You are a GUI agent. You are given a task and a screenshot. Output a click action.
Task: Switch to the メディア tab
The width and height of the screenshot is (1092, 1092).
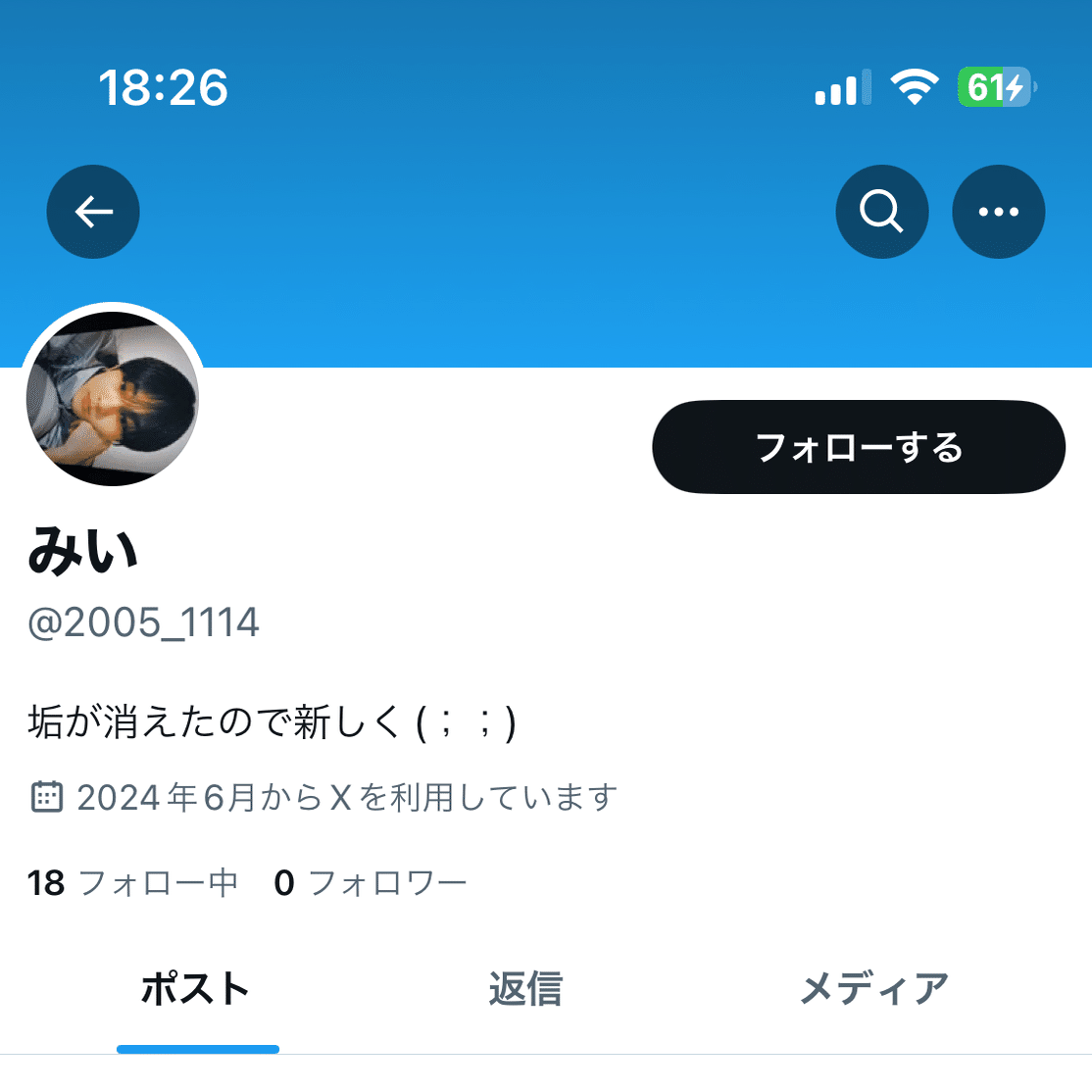click(873, 988)
